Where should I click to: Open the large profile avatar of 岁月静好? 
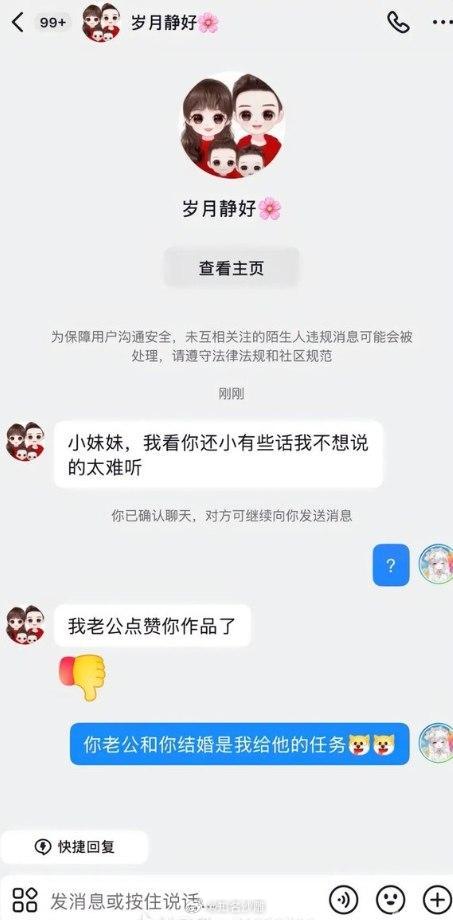(x=232, y=124)
